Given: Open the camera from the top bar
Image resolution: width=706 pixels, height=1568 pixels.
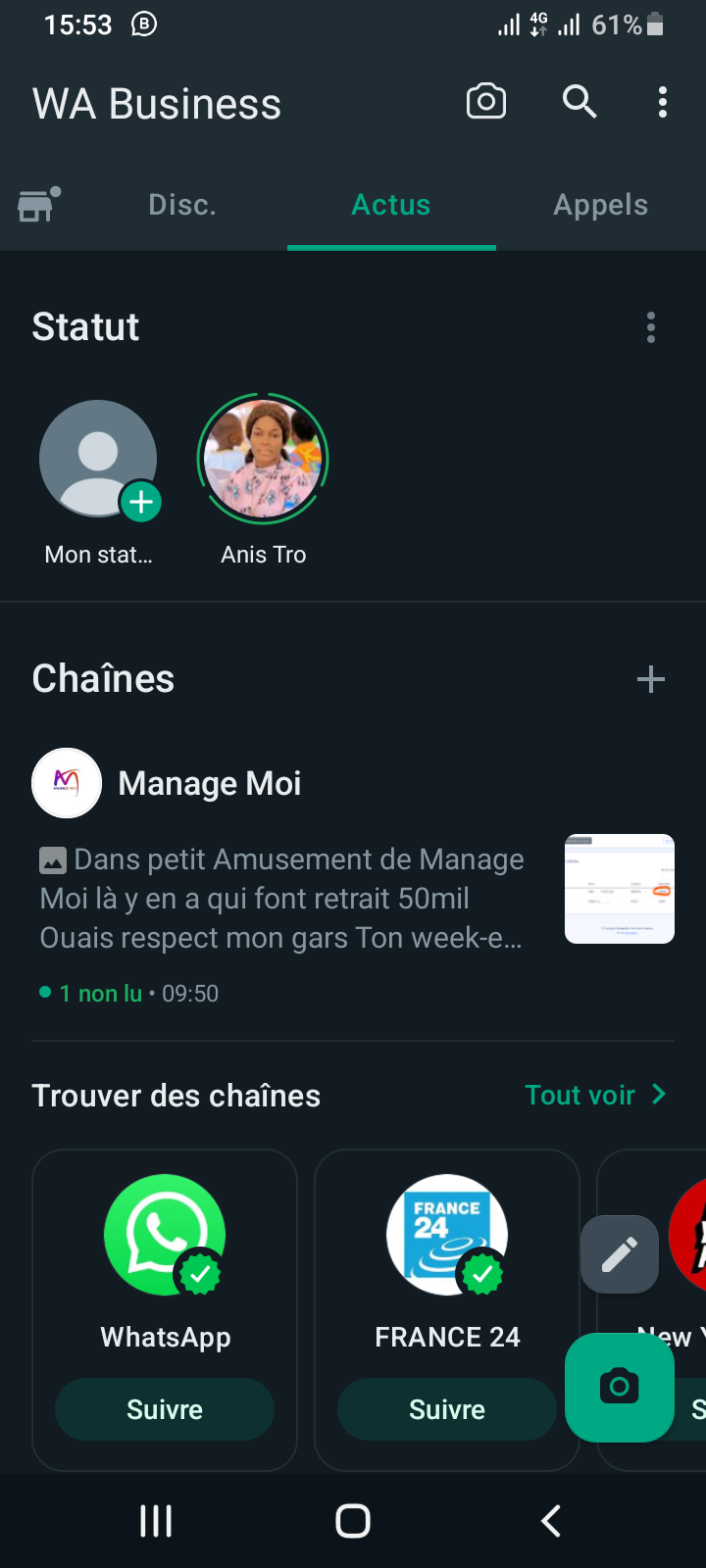Looking at the screenshot, I should [x=486, y=102].
